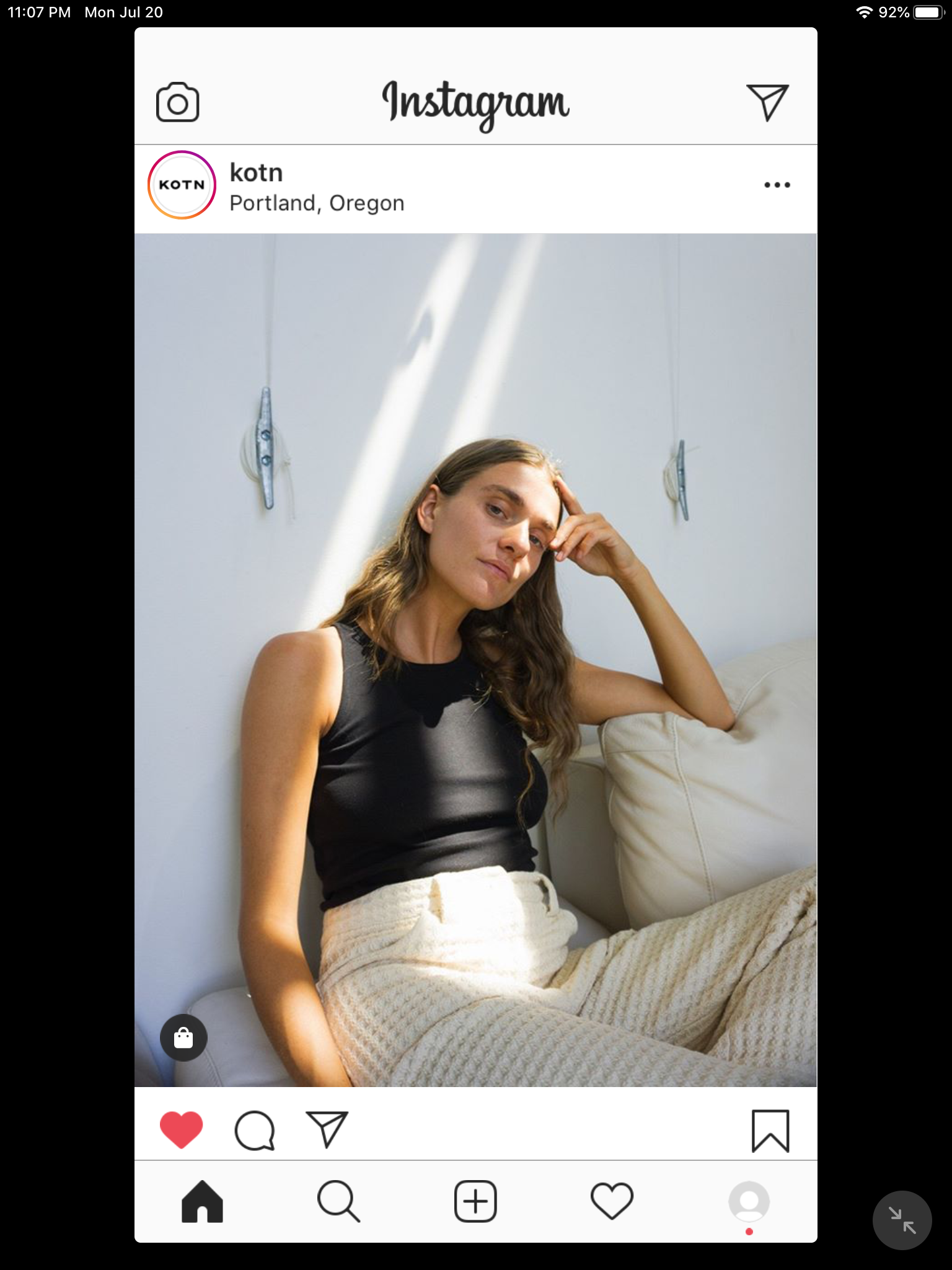View kotn's story from the profile picture

coord(182,185)
